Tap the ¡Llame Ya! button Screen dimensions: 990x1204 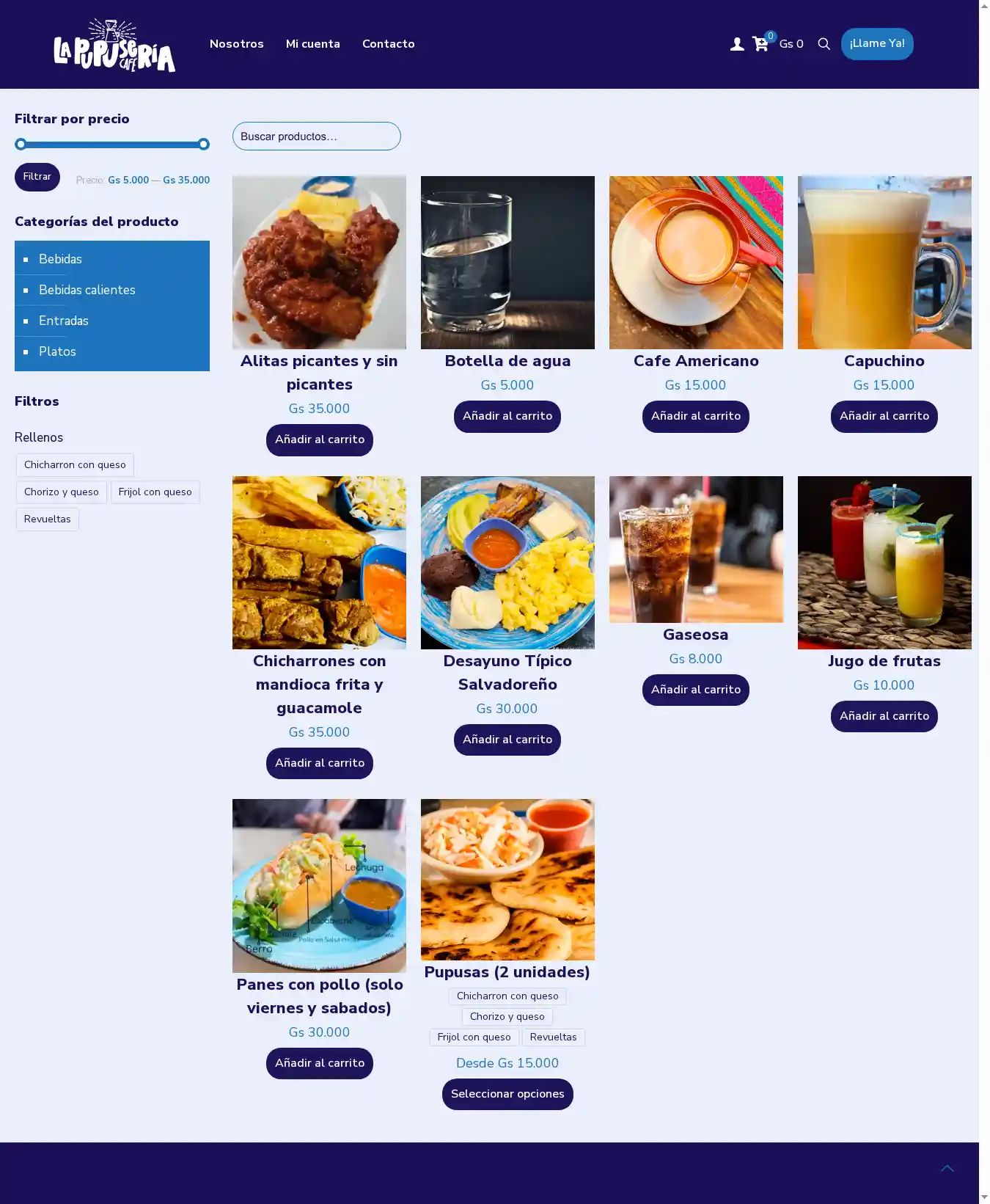[x=876, y=44]
